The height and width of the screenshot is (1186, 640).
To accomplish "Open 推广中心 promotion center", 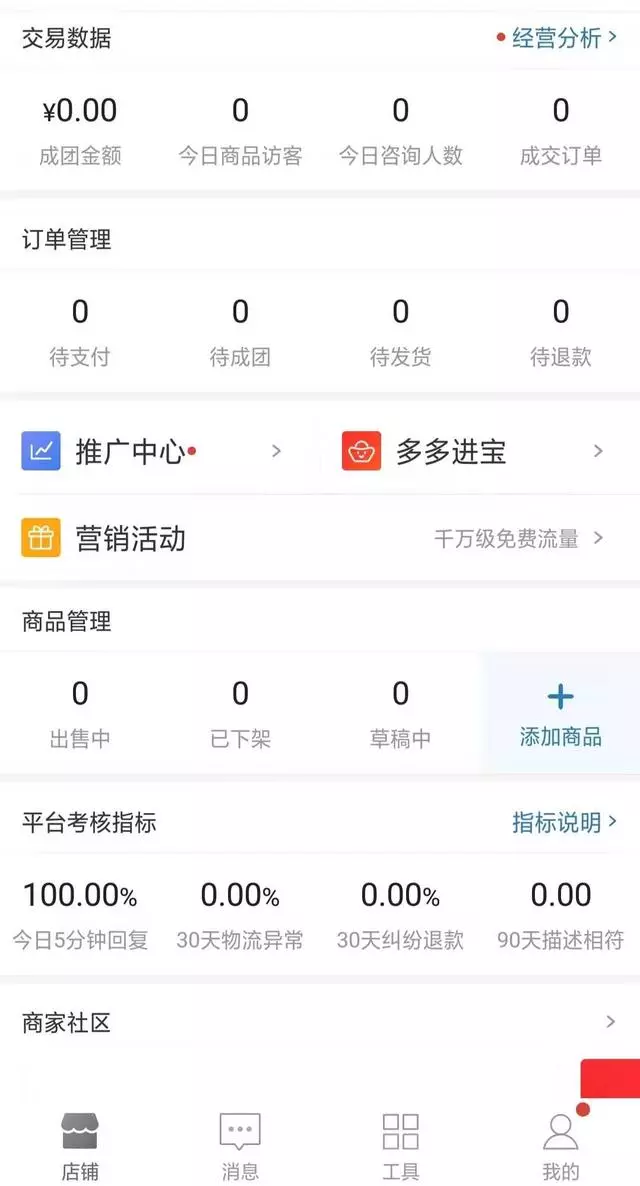I will click(x=150, y=452).
